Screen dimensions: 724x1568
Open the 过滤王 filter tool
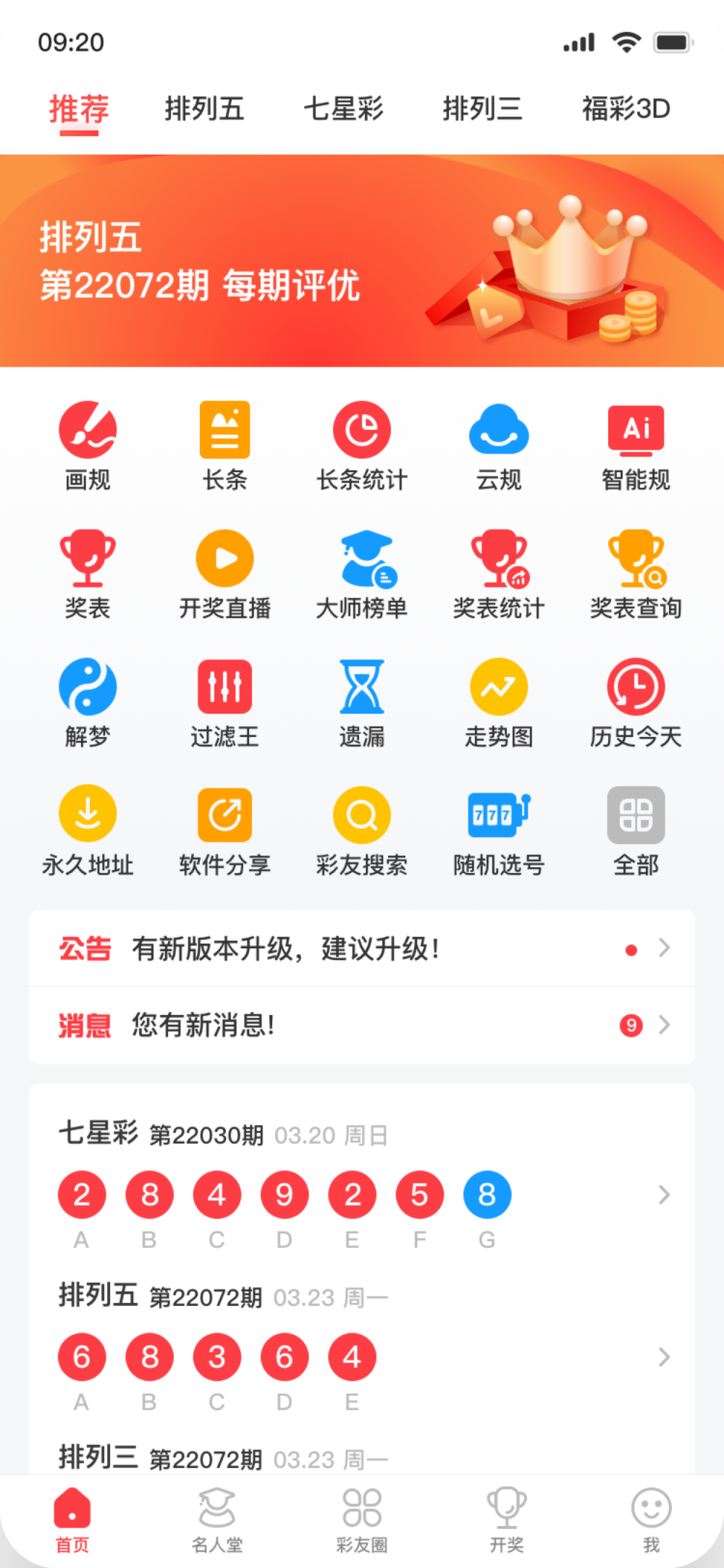click(224, 702)
